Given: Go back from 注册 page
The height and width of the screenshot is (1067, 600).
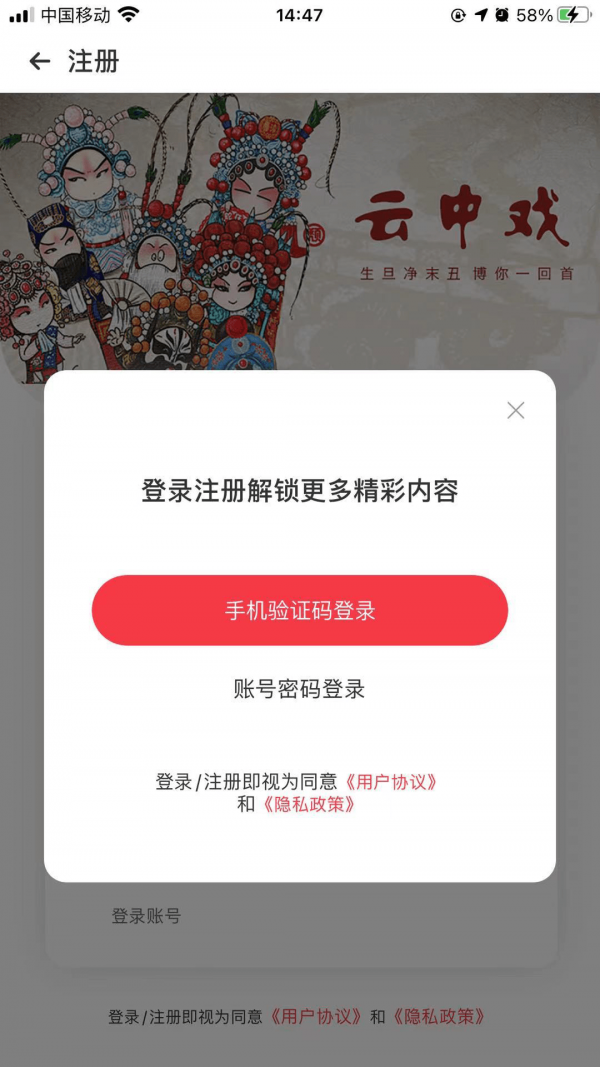Looking at the screenshot, I should [40, 62].
